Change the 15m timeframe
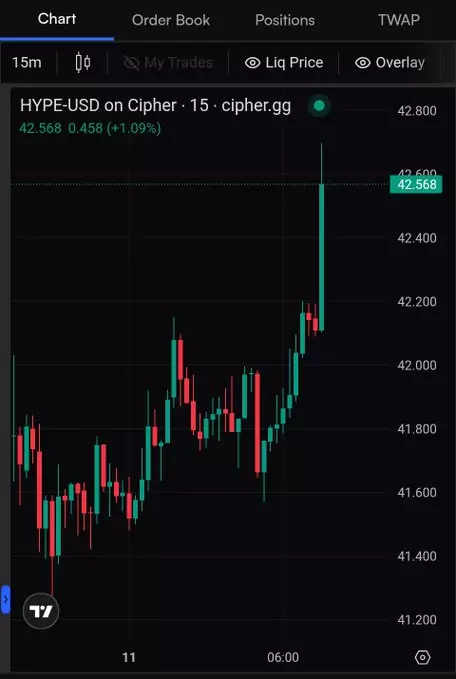Image resolution: width=456 pixels, height=679 pixels. (x=27, y=63)
